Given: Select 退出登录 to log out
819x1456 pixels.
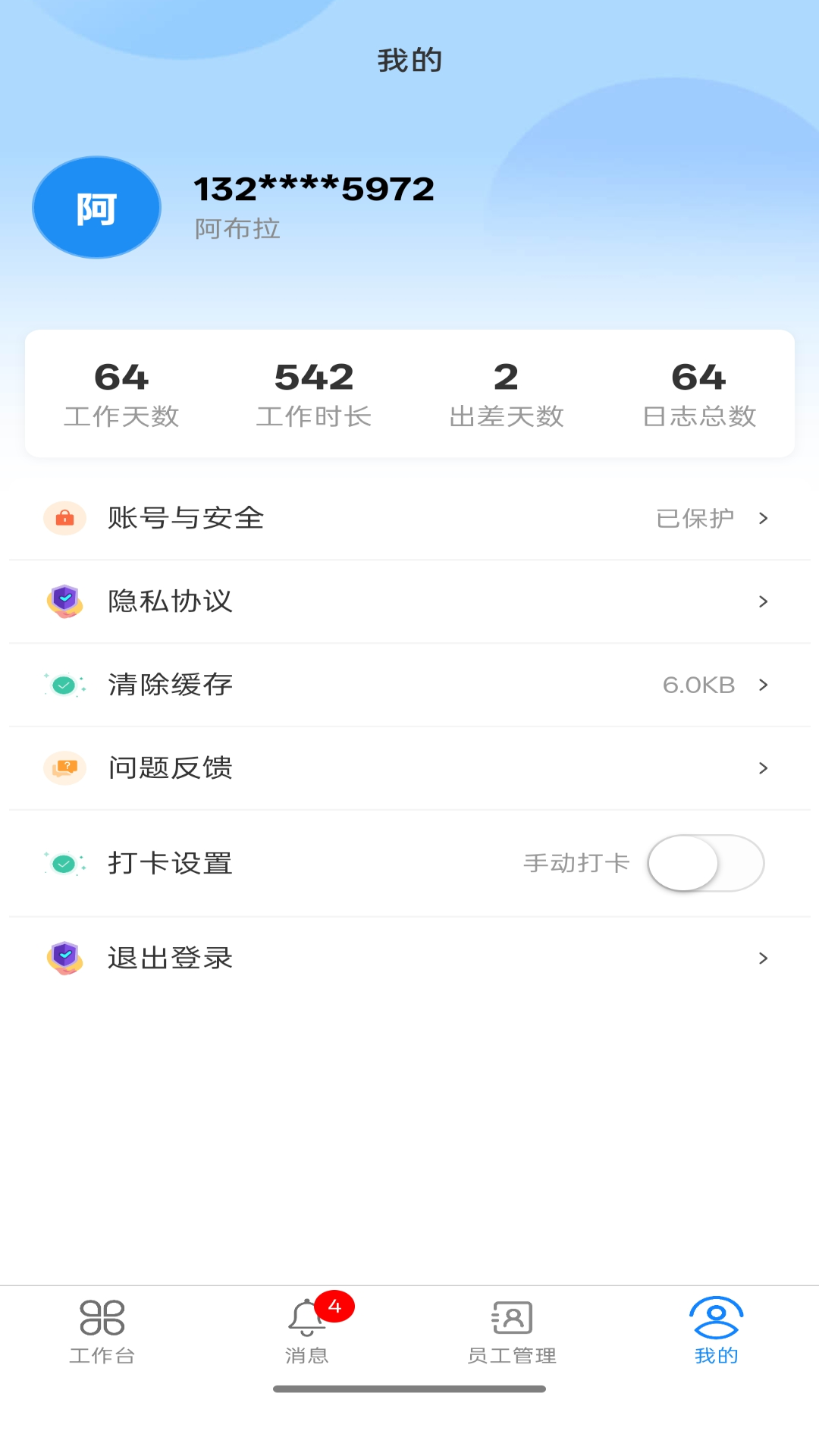Looking at the screenshot, I should (x=168, y=958).
